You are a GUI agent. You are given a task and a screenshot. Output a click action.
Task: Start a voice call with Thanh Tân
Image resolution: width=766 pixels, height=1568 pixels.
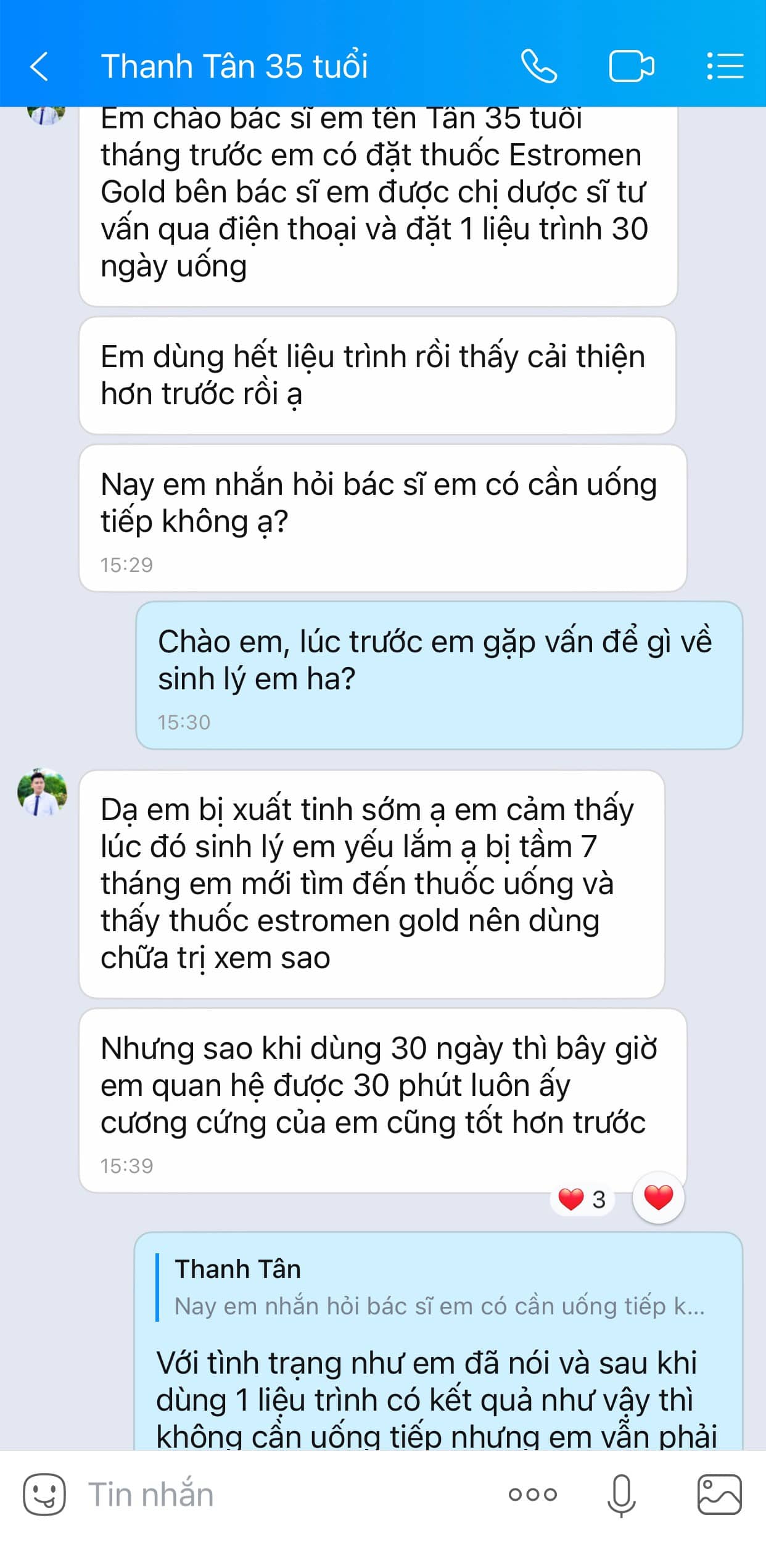click(538, 66)
